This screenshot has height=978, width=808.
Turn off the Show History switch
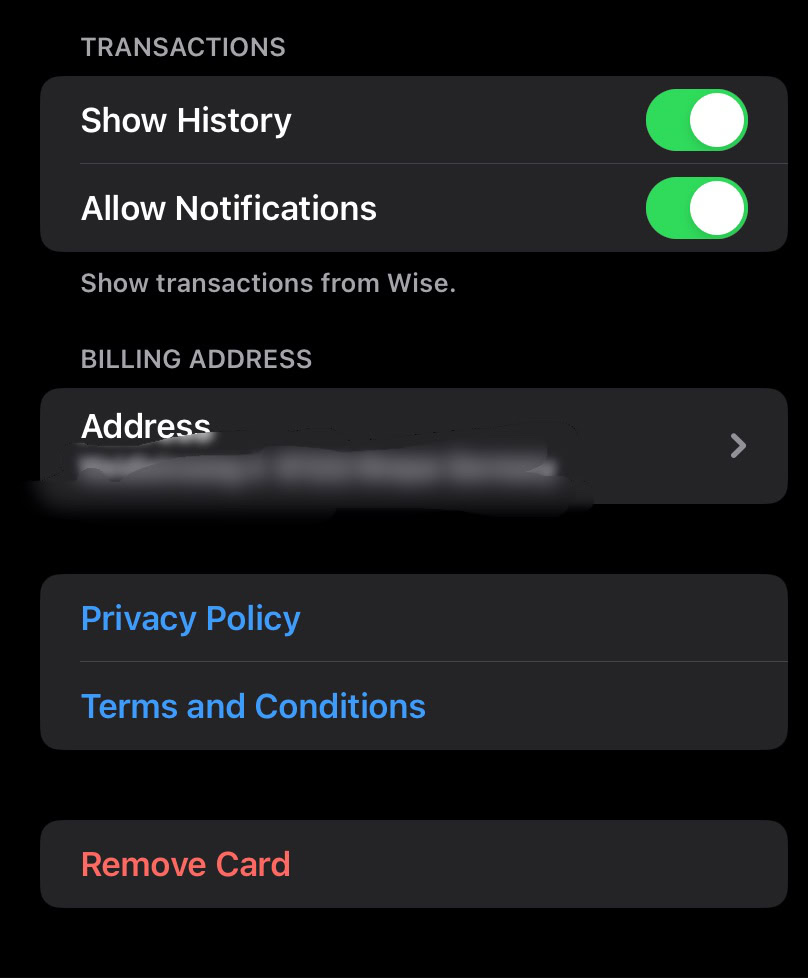[696, 120]
